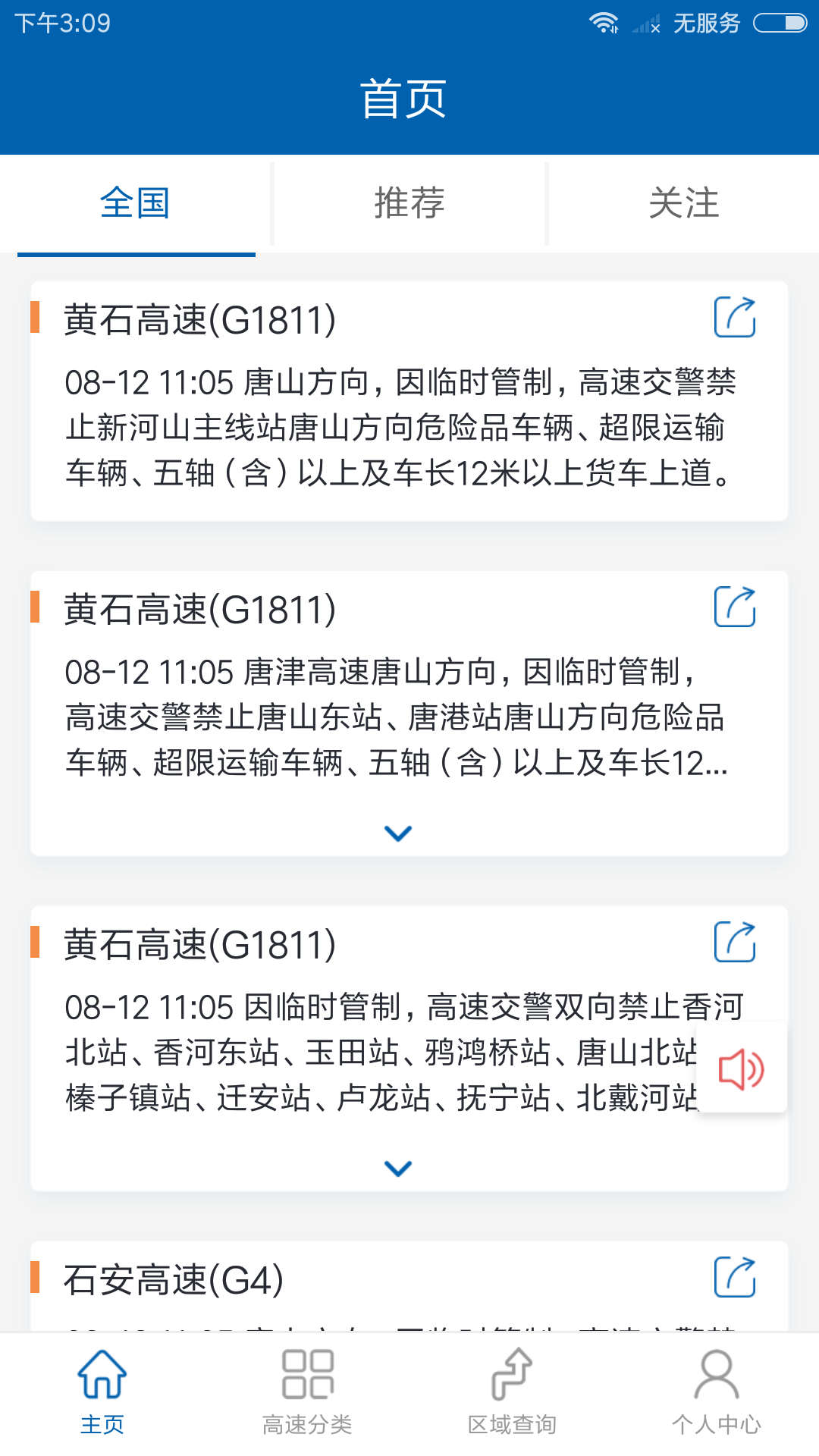
Task: Share the 黄石高速 notice about 唐津高速唐山方向
Action: (x=735, y=607)
